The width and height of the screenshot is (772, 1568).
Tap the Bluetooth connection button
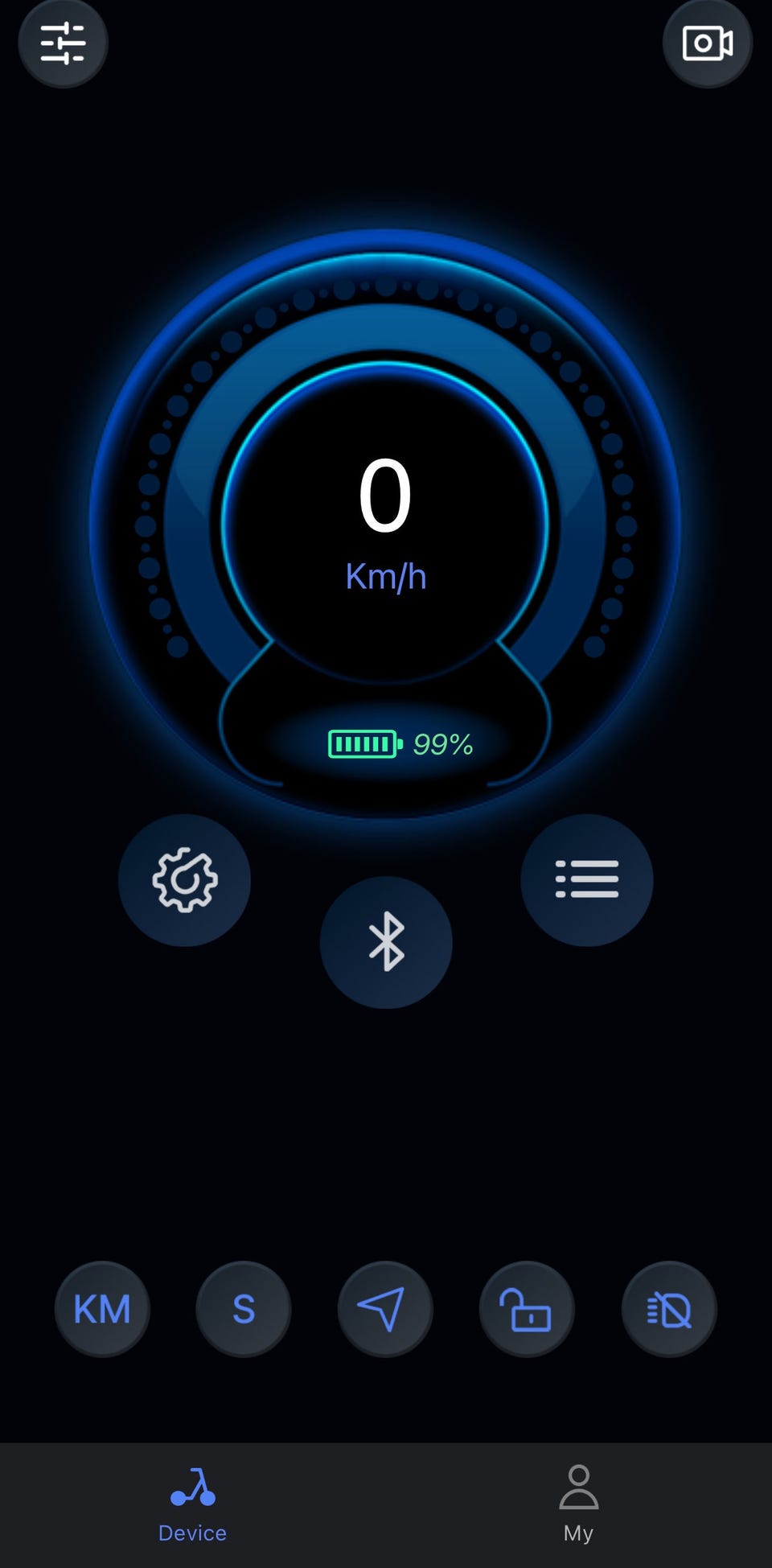[386, 941]
